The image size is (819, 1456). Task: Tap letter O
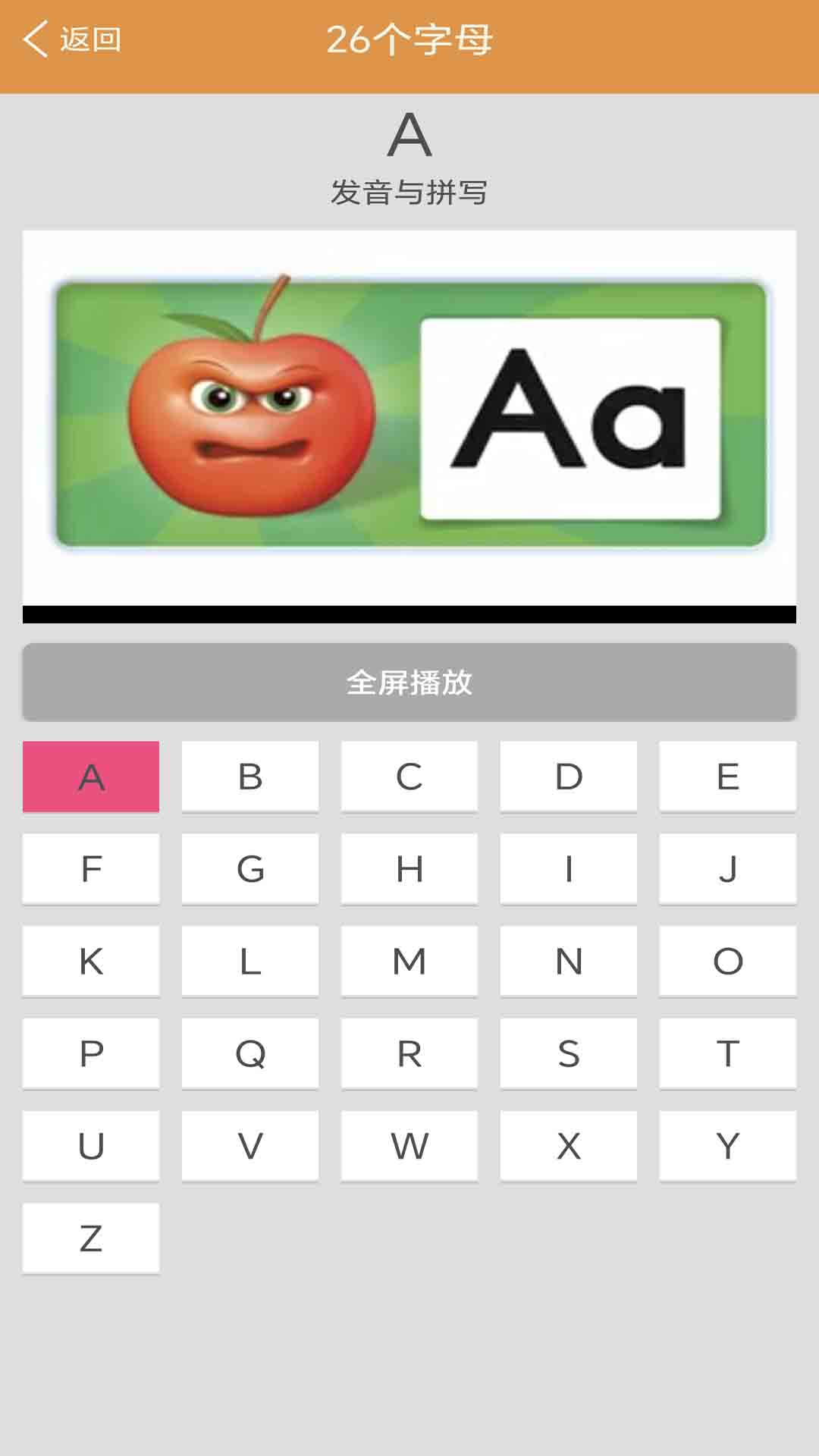tap(728, 962)
